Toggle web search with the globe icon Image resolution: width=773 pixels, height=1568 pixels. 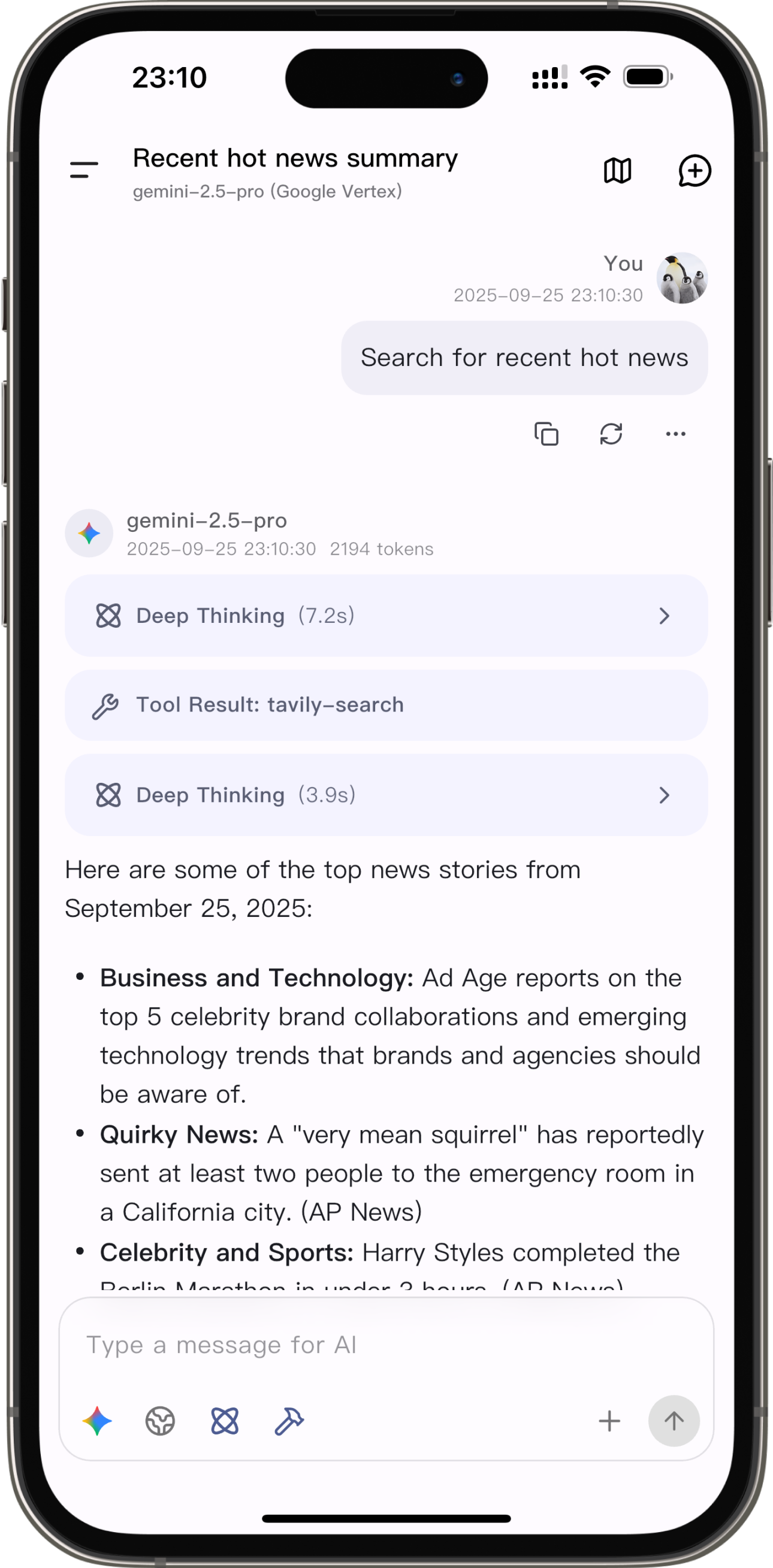point(160,1421)
